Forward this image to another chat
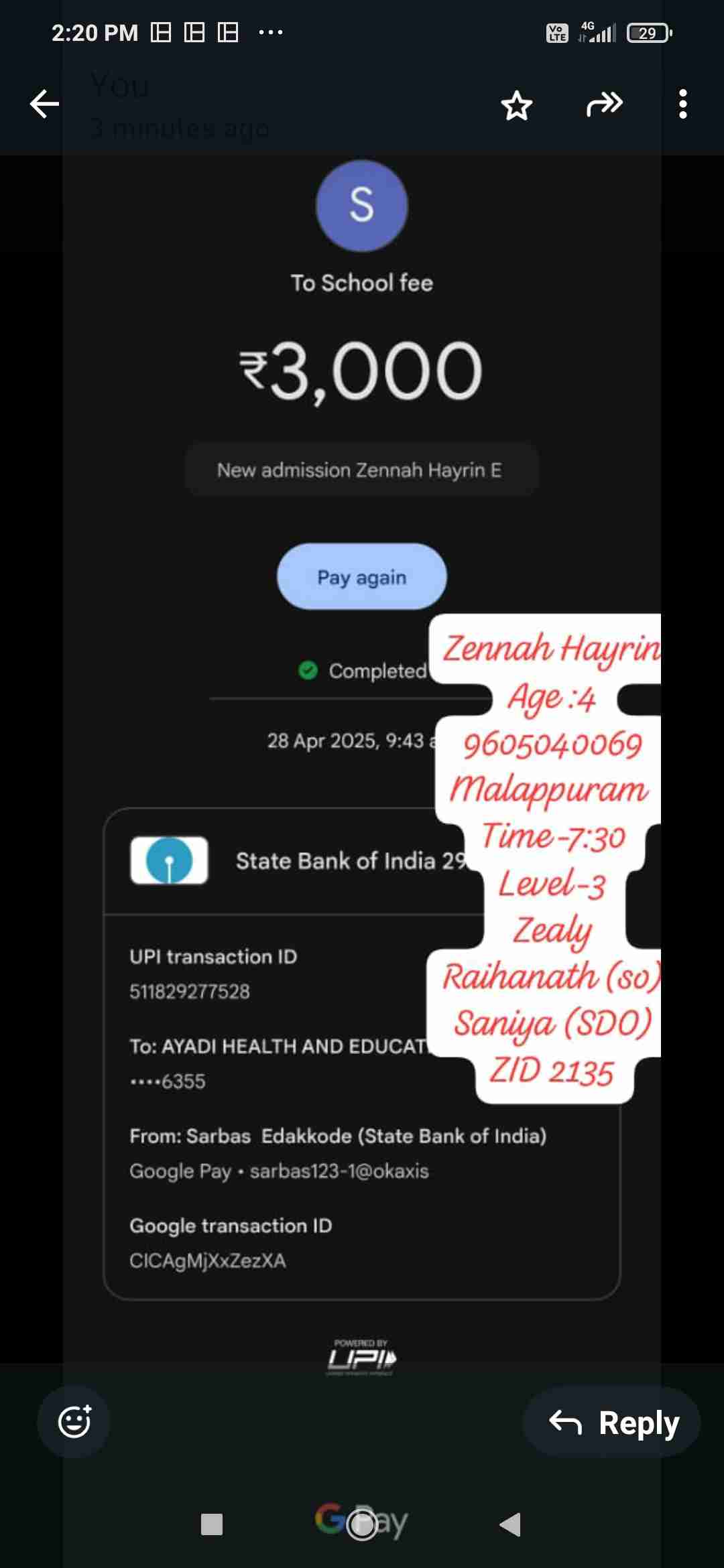The image size is (724, 1568). [x=604, y=104]
